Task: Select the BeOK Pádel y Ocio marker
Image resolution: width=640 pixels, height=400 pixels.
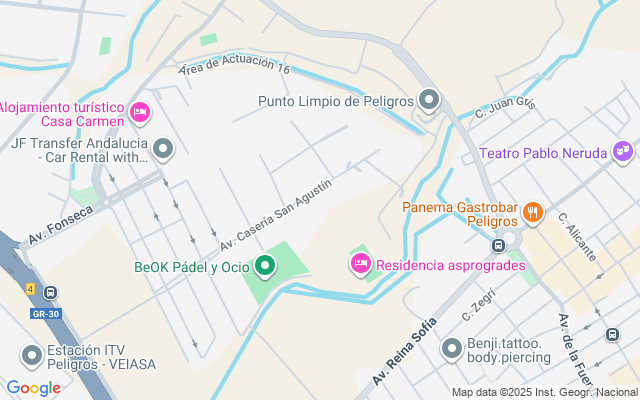Action: [265, 266]
